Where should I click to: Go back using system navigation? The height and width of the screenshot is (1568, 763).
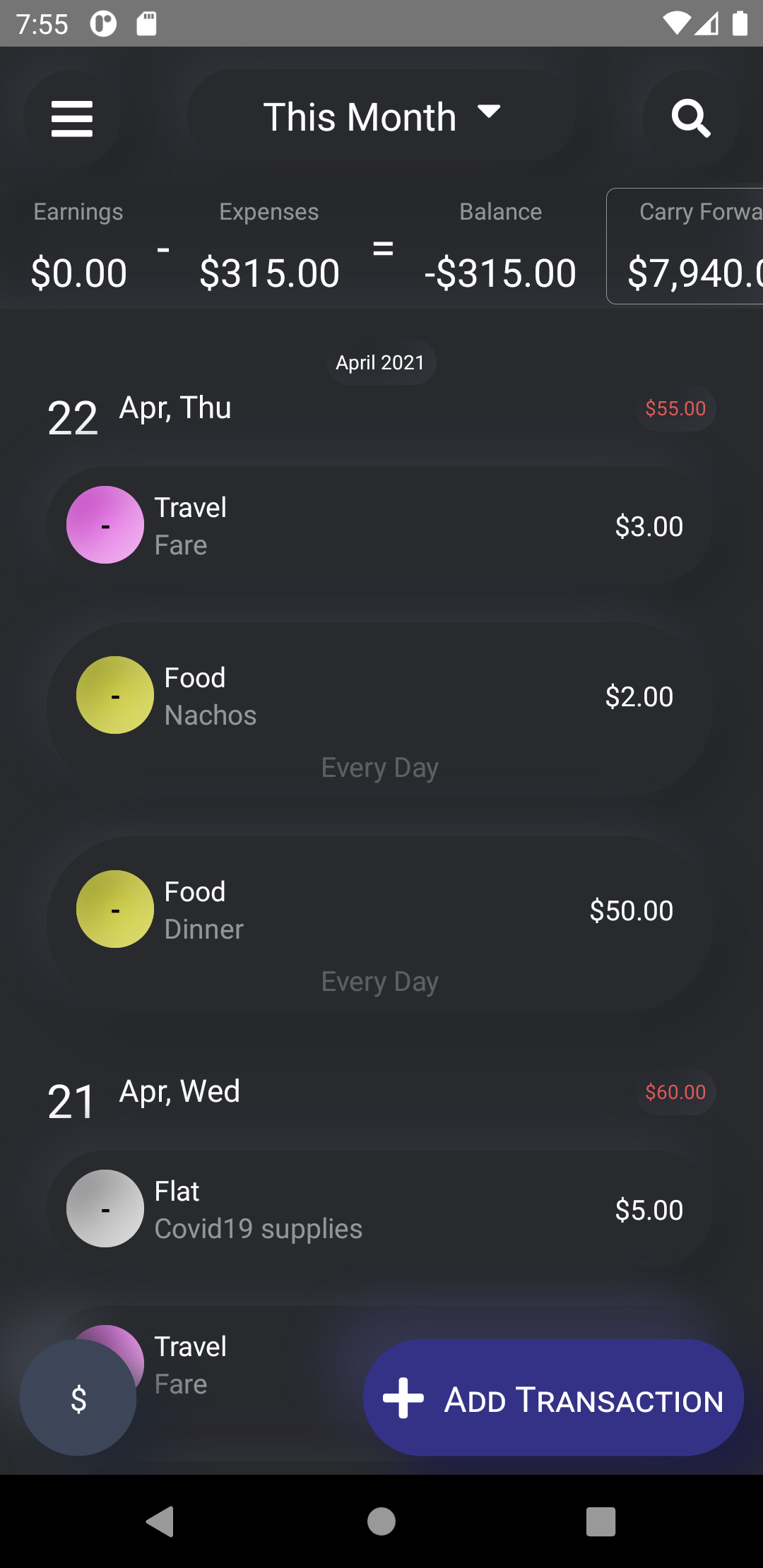point(160,1521)
